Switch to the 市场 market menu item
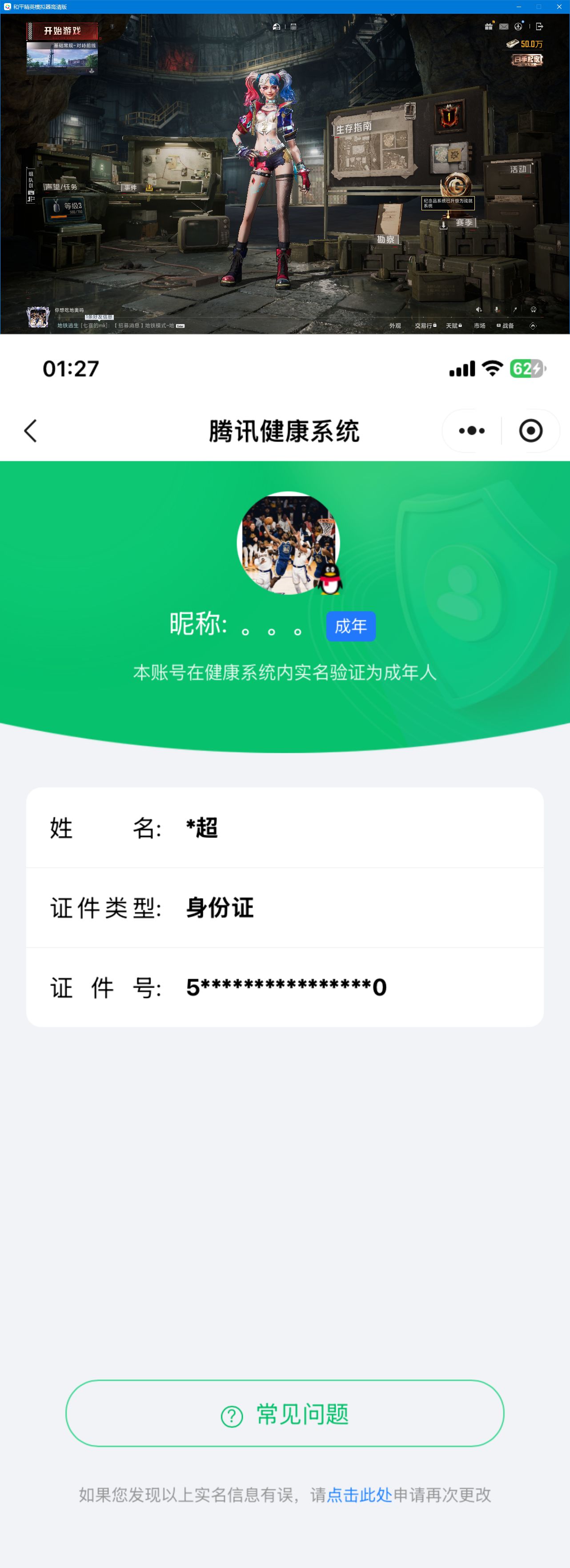Viewport: 570px width, 1568px height. (x=481, y=326)
